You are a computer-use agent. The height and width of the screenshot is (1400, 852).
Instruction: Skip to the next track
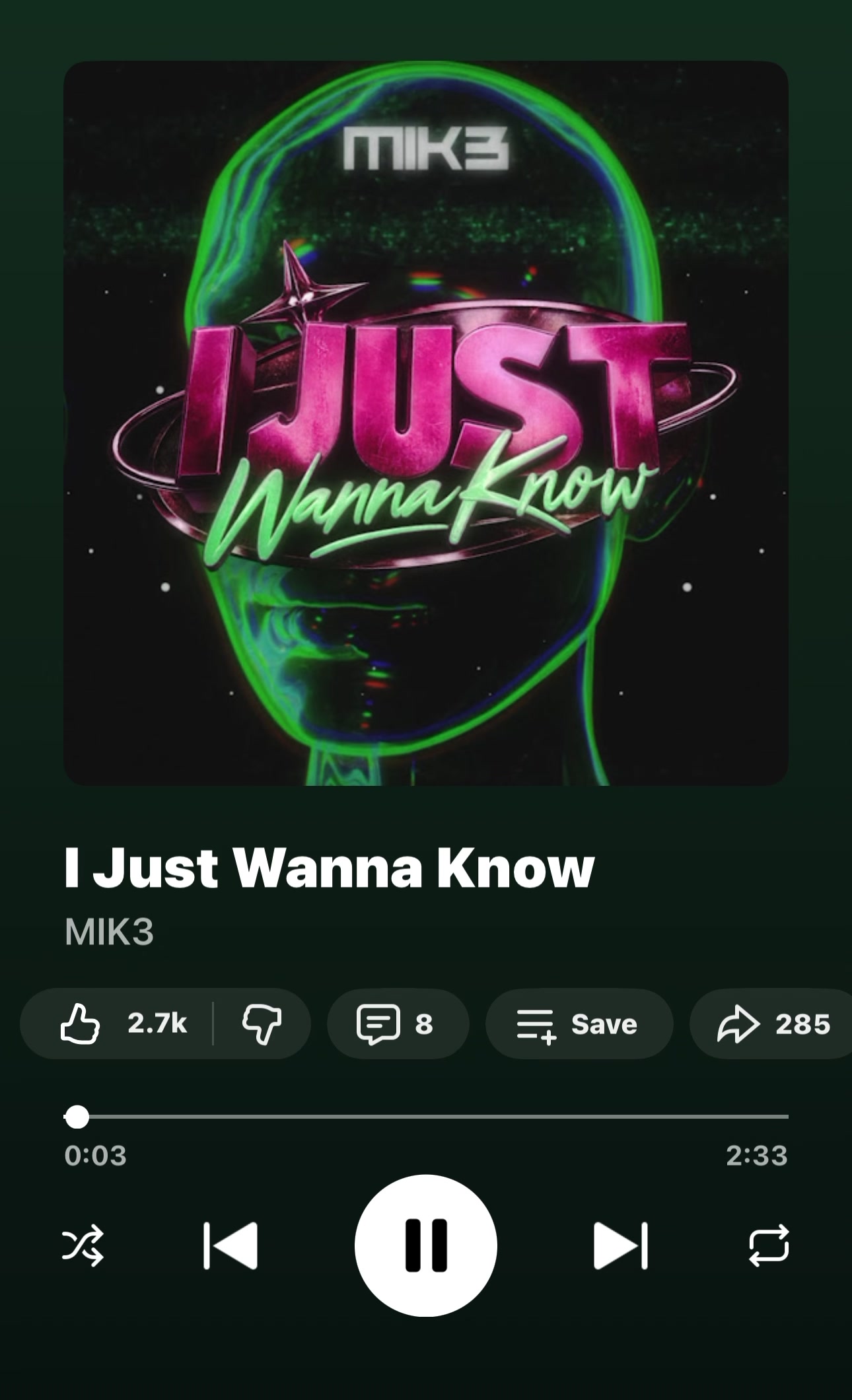(x=621, y=1245)
